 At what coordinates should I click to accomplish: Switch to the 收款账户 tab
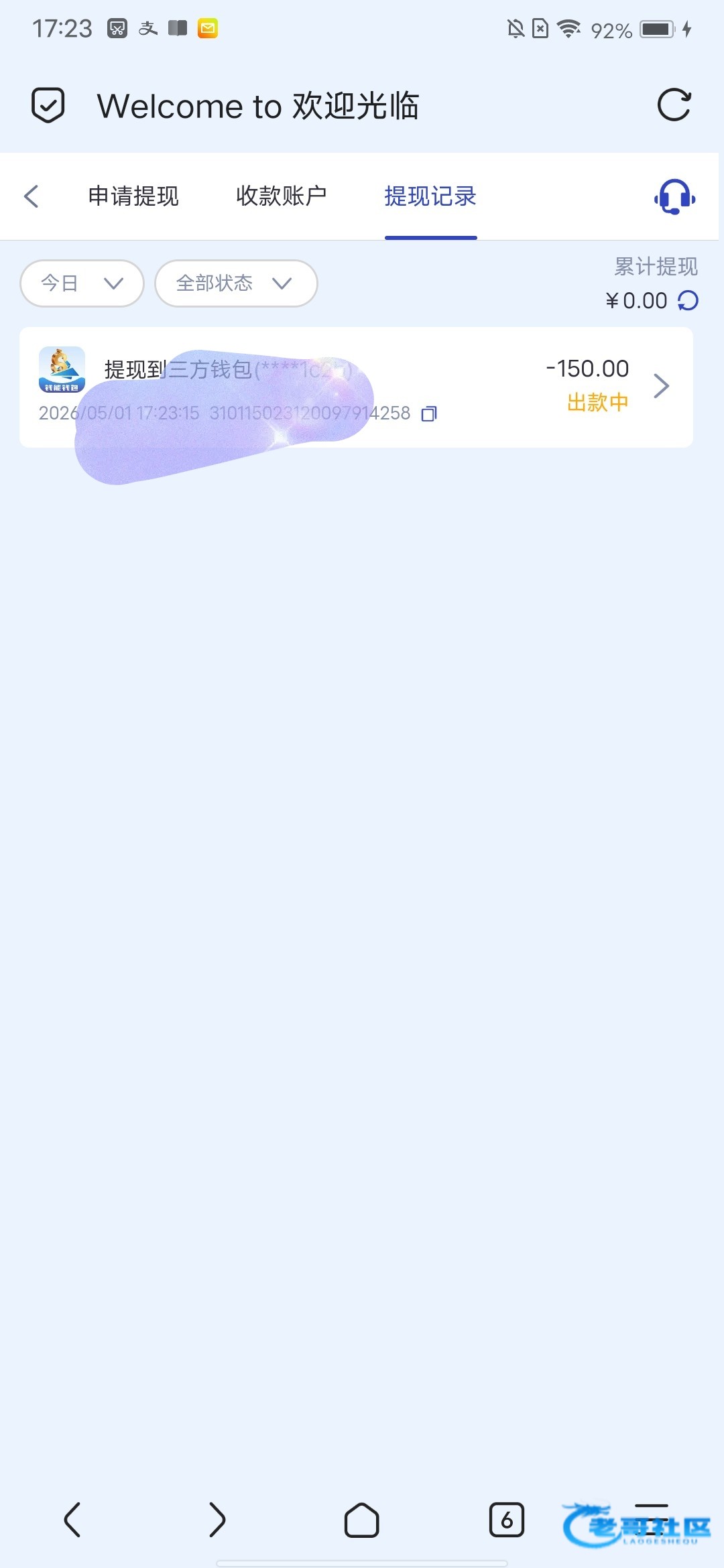tap(282, 196)
